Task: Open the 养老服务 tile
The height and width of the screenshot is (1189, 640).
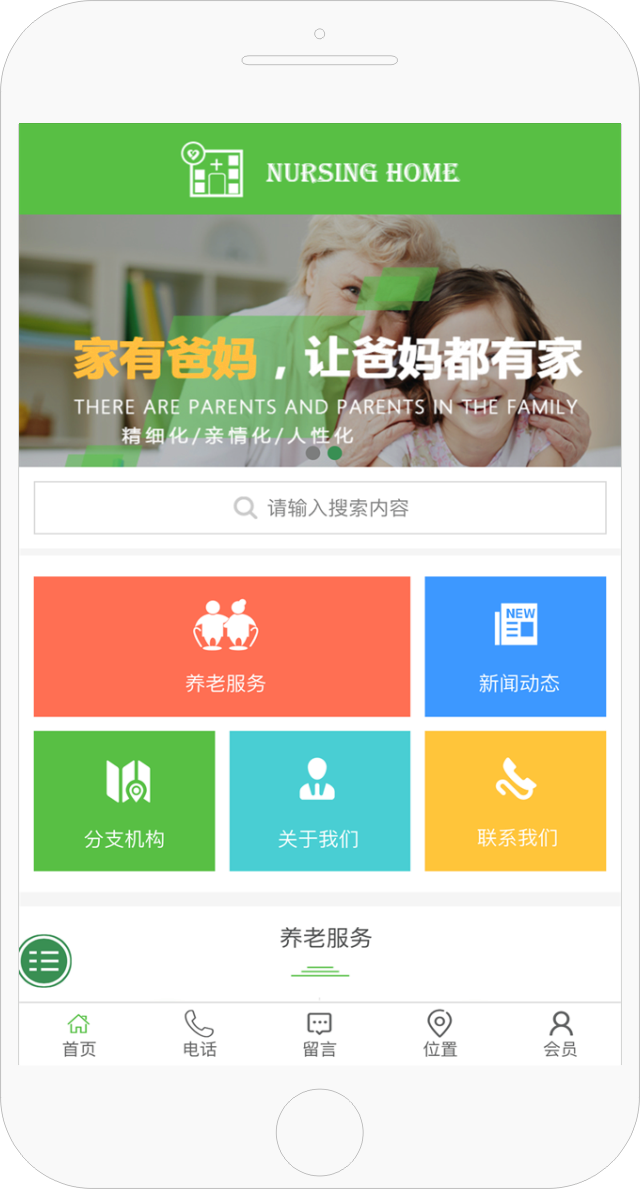Action: pyautogui.click(x=222, y=646)
